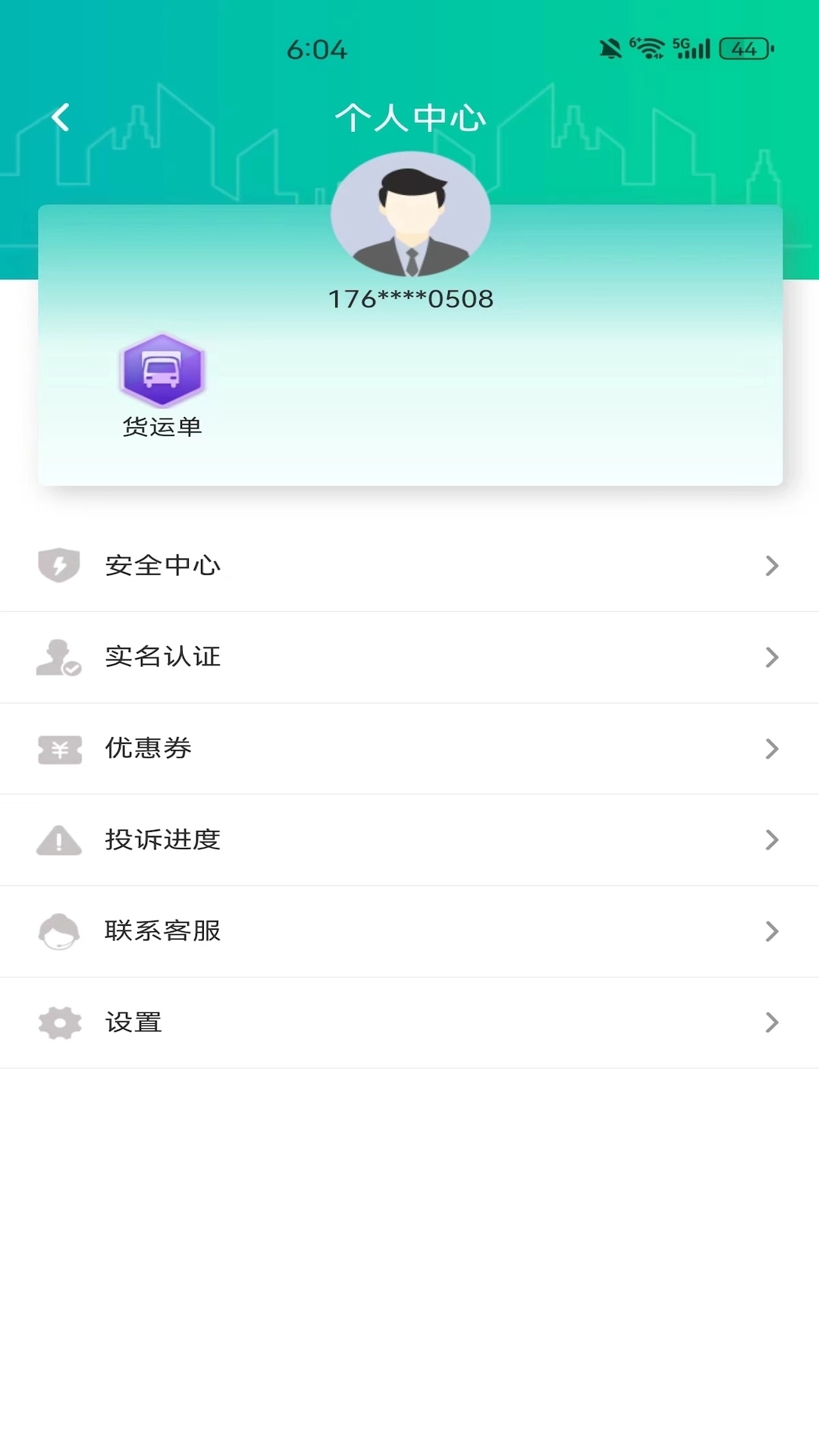
Task: Click the user profile avatar image
Action: [x=409, y=215]
